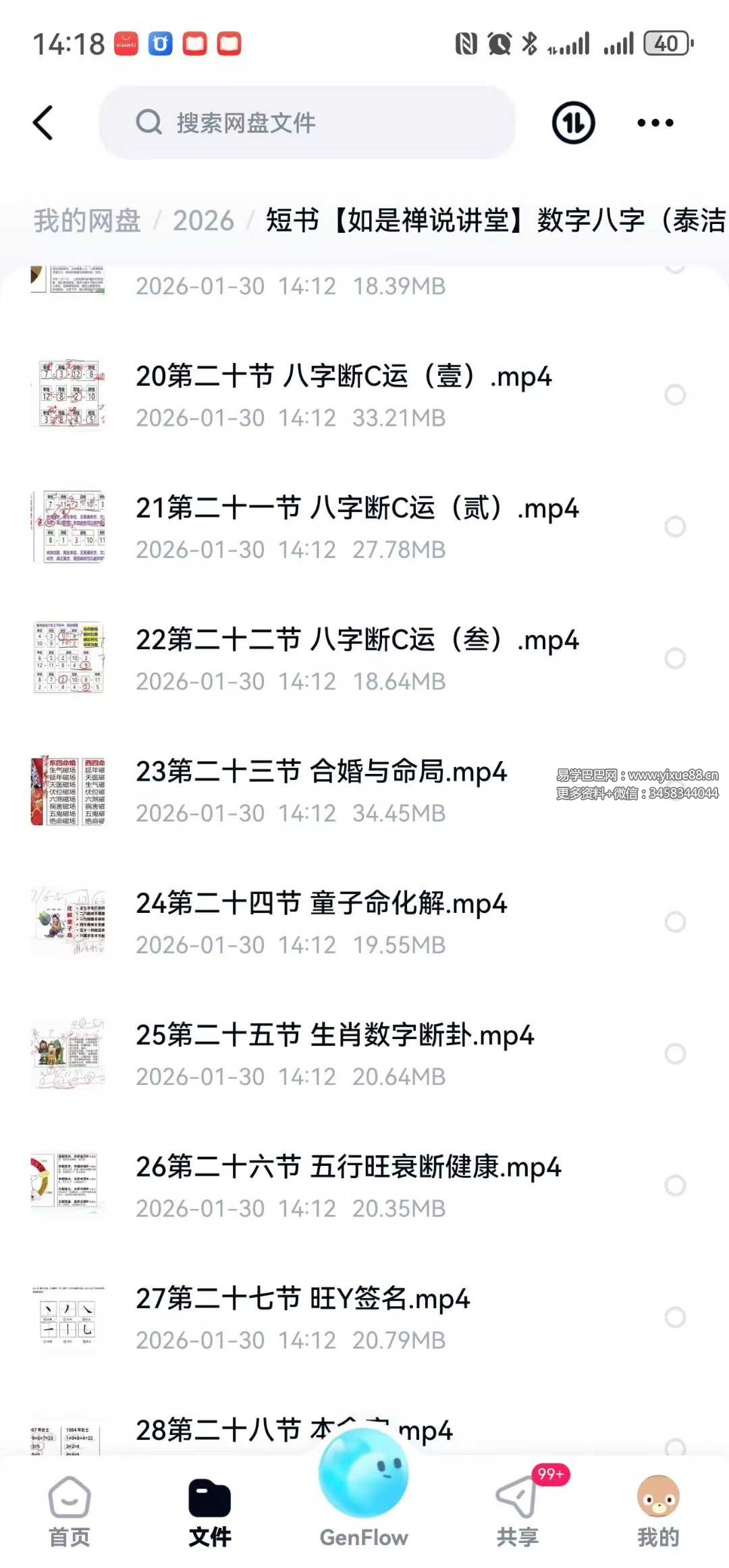The width and height of the screenshot is (729, 1568).
Task: Play 21第二十一节 八字断C运（贰）.mp4
Action: coord(356,508)
